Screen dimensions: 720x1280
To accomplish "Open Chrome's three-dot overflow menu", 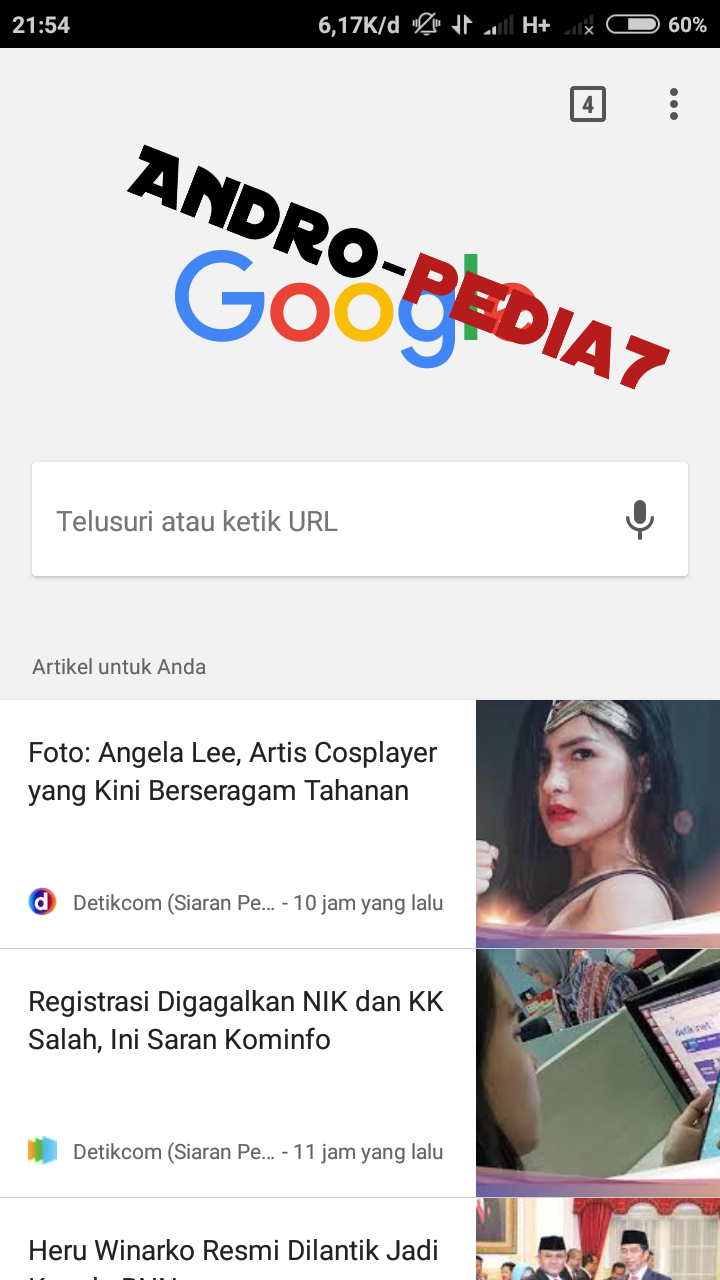I will (x=674, y=104).
